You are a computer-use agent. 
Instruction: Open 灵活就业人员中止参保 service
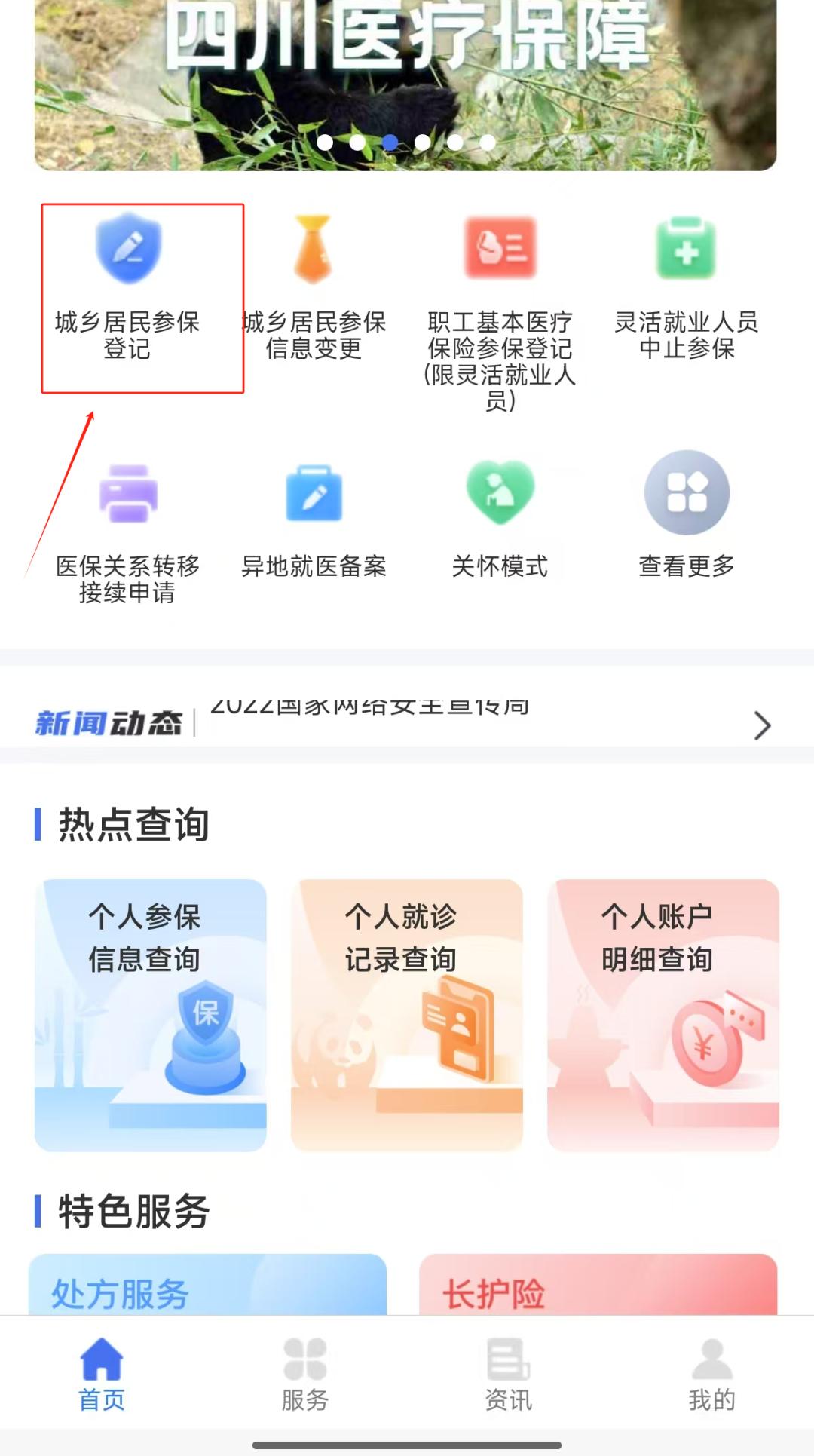[x=686, y=287]
